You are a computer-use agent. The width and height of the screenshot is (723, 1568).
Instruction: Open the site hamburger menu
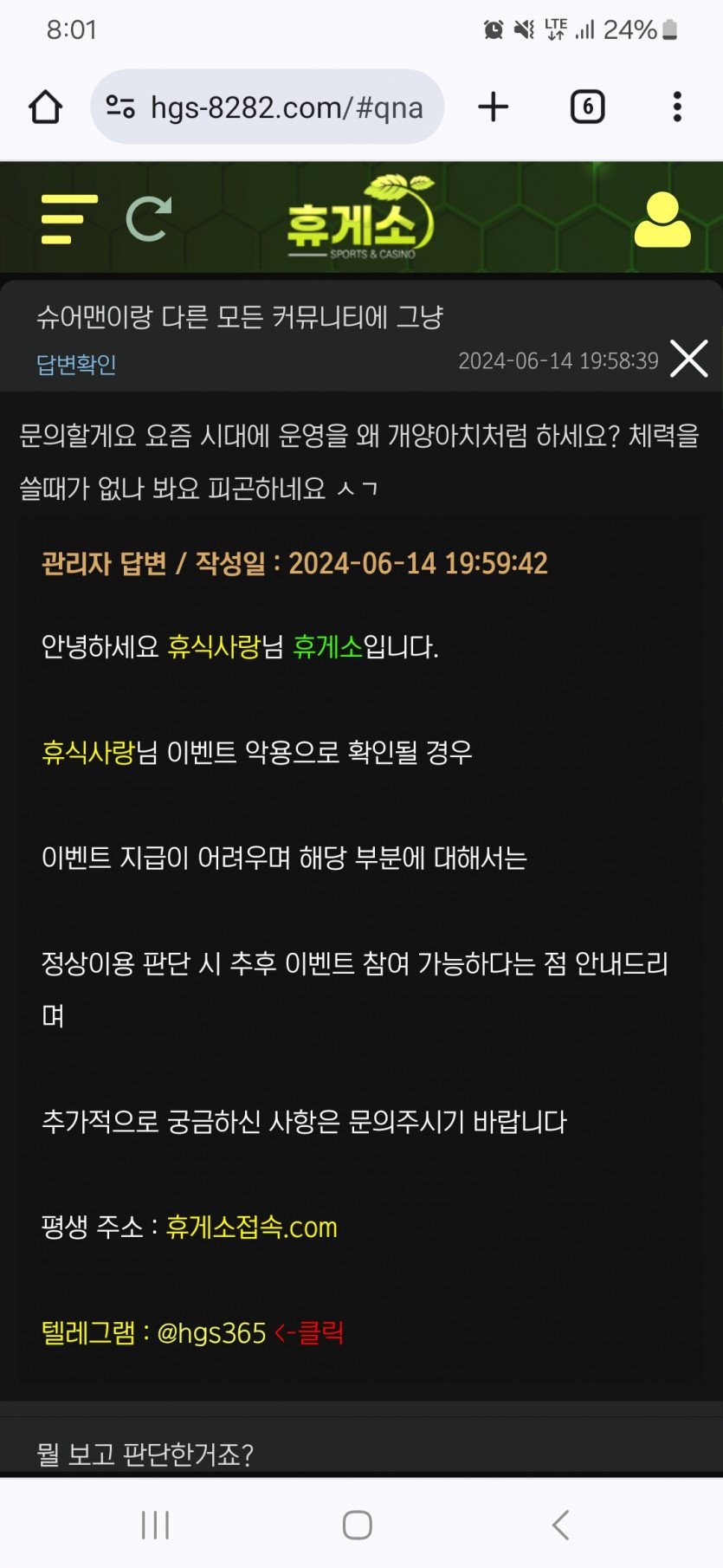pyautogui.click(x=68, y=219)
